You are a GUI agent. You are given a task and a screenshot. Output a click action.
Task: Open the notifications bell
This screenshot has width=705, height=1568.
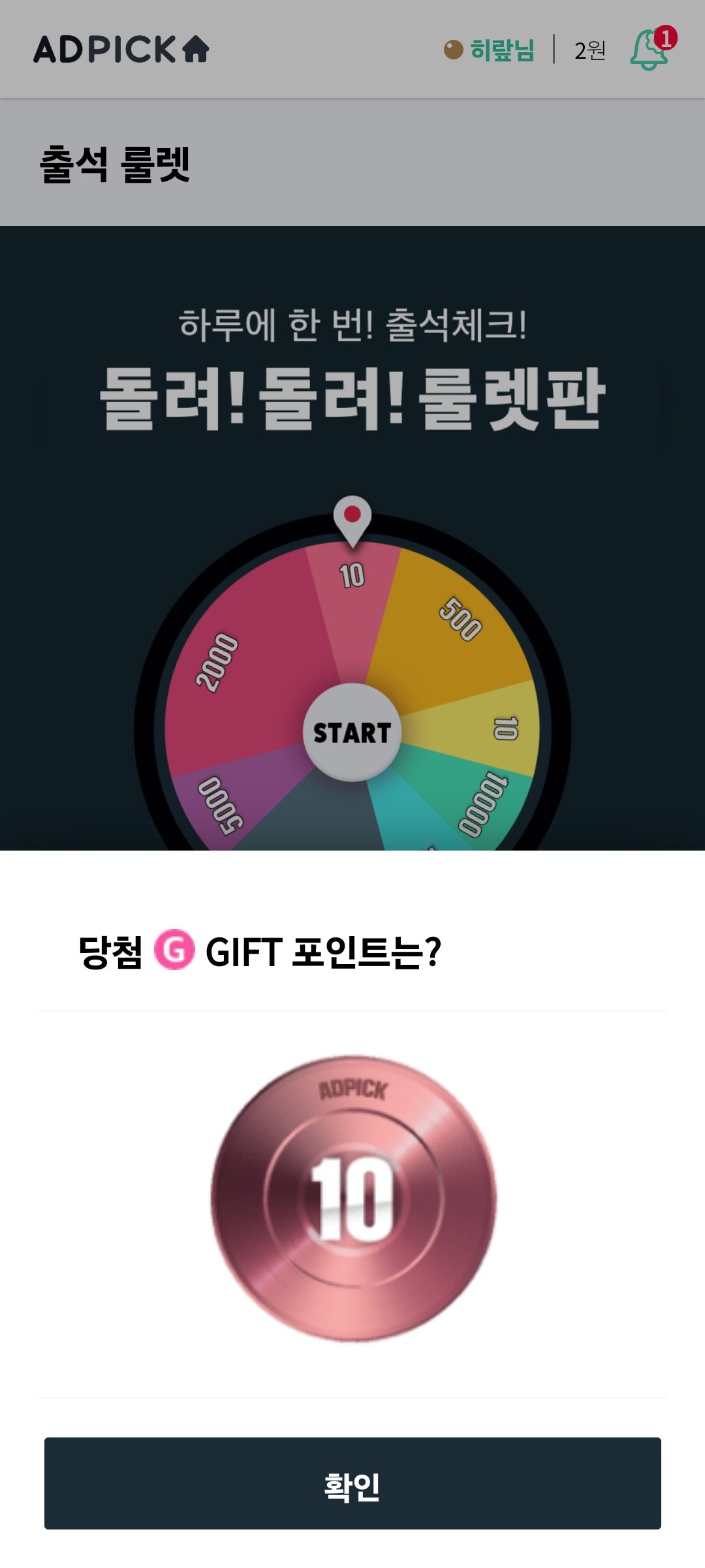(651, 49)
